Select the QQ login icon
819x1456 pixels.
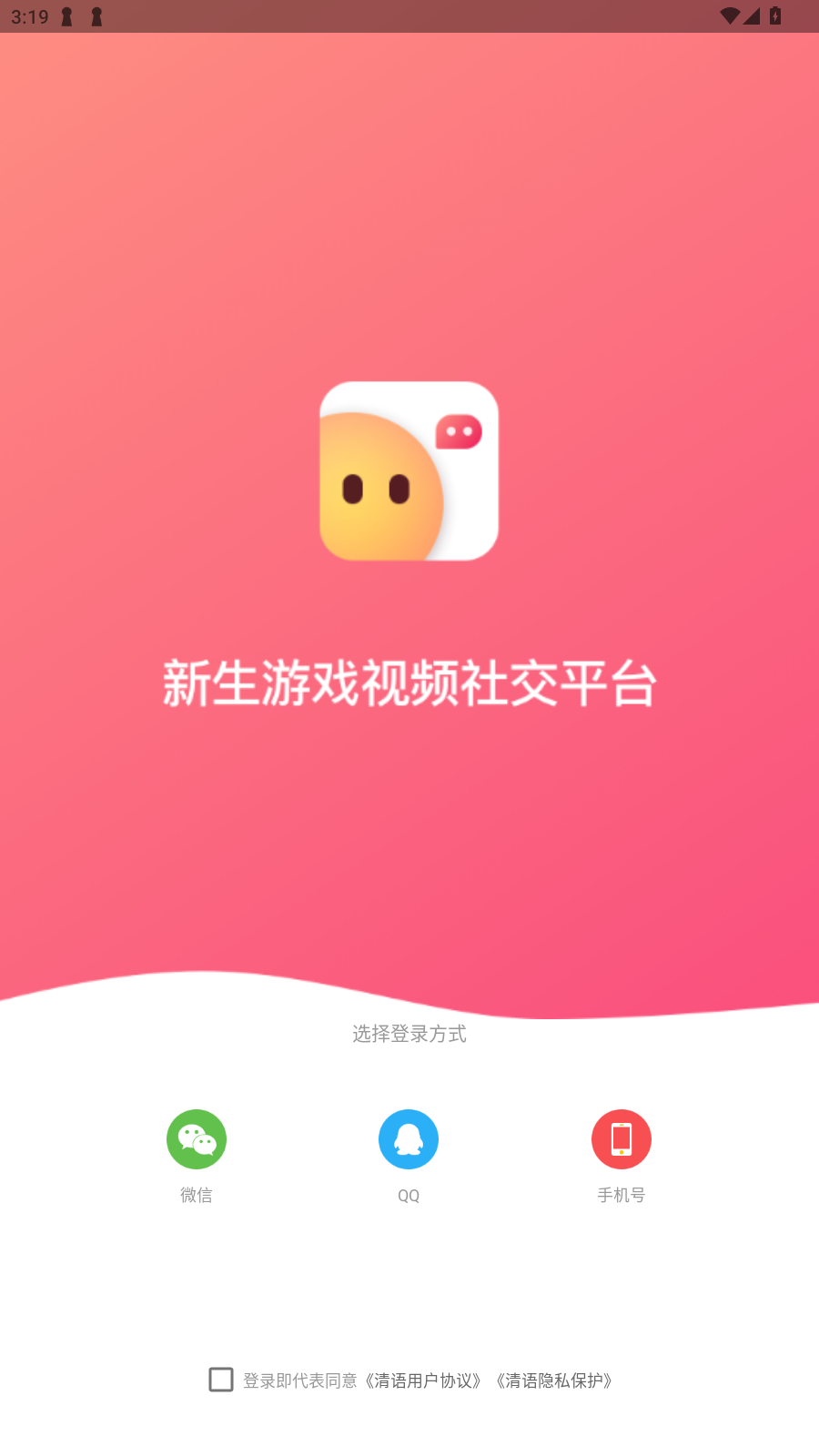point(409,1138)
